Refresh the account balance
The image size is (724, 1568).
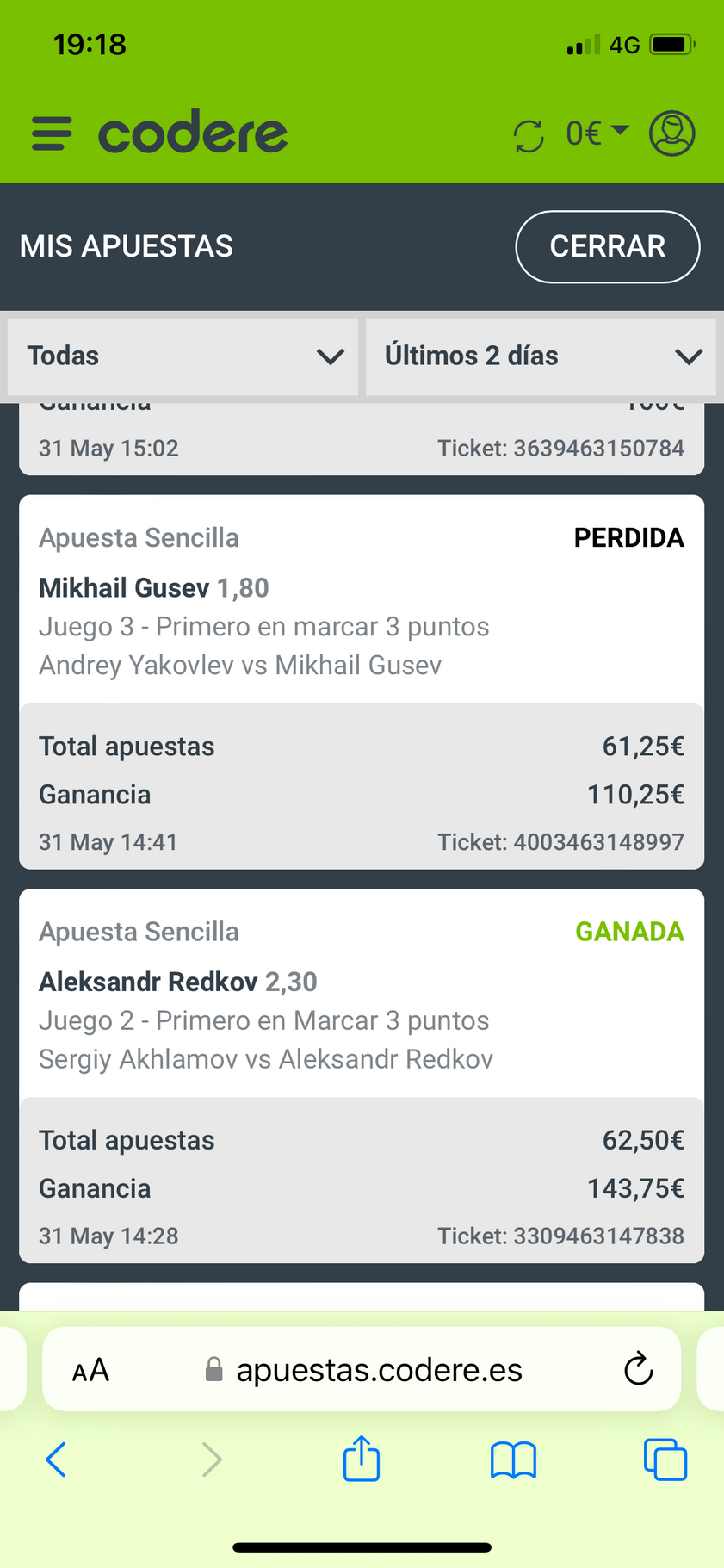point(529,135)
